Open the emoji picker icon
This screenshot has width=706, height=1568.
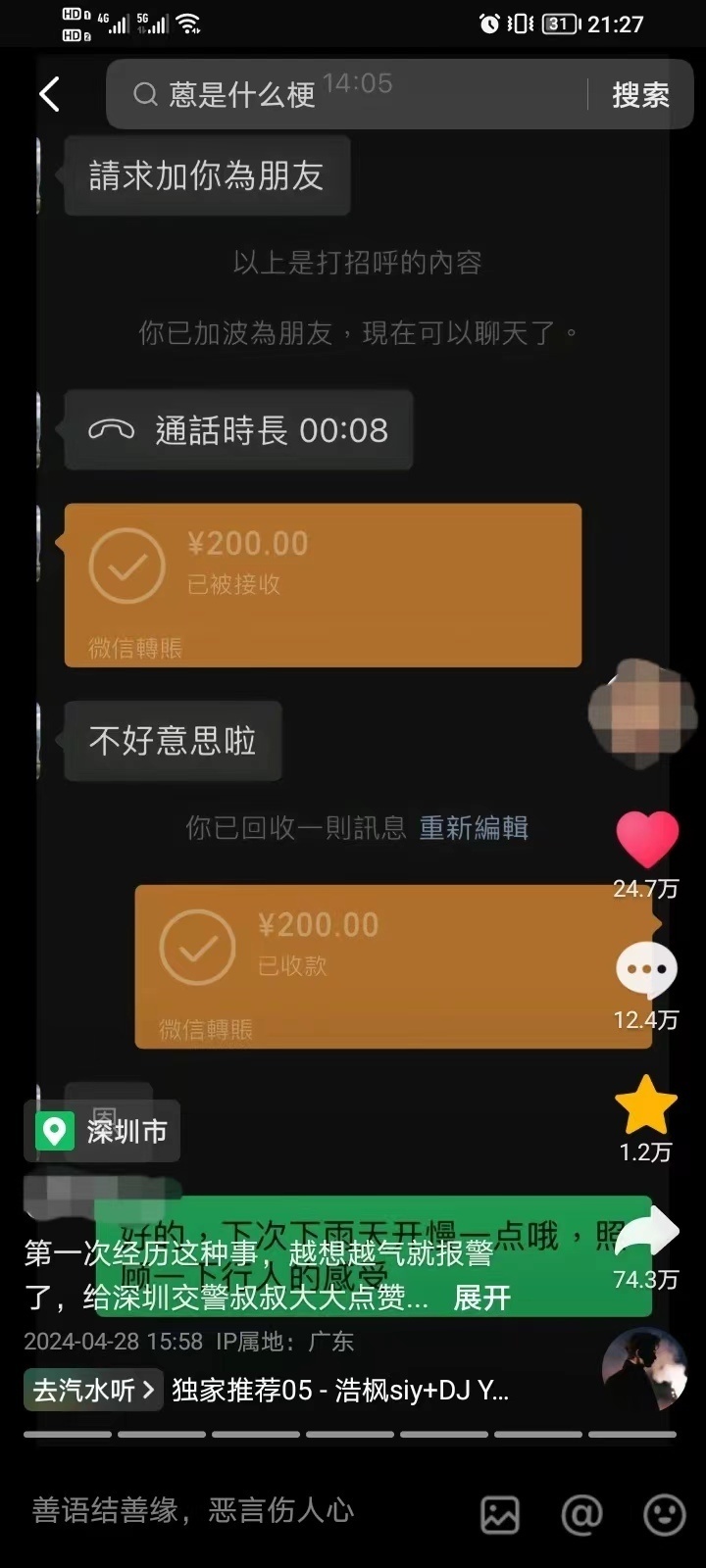[x=665, y=1515]
